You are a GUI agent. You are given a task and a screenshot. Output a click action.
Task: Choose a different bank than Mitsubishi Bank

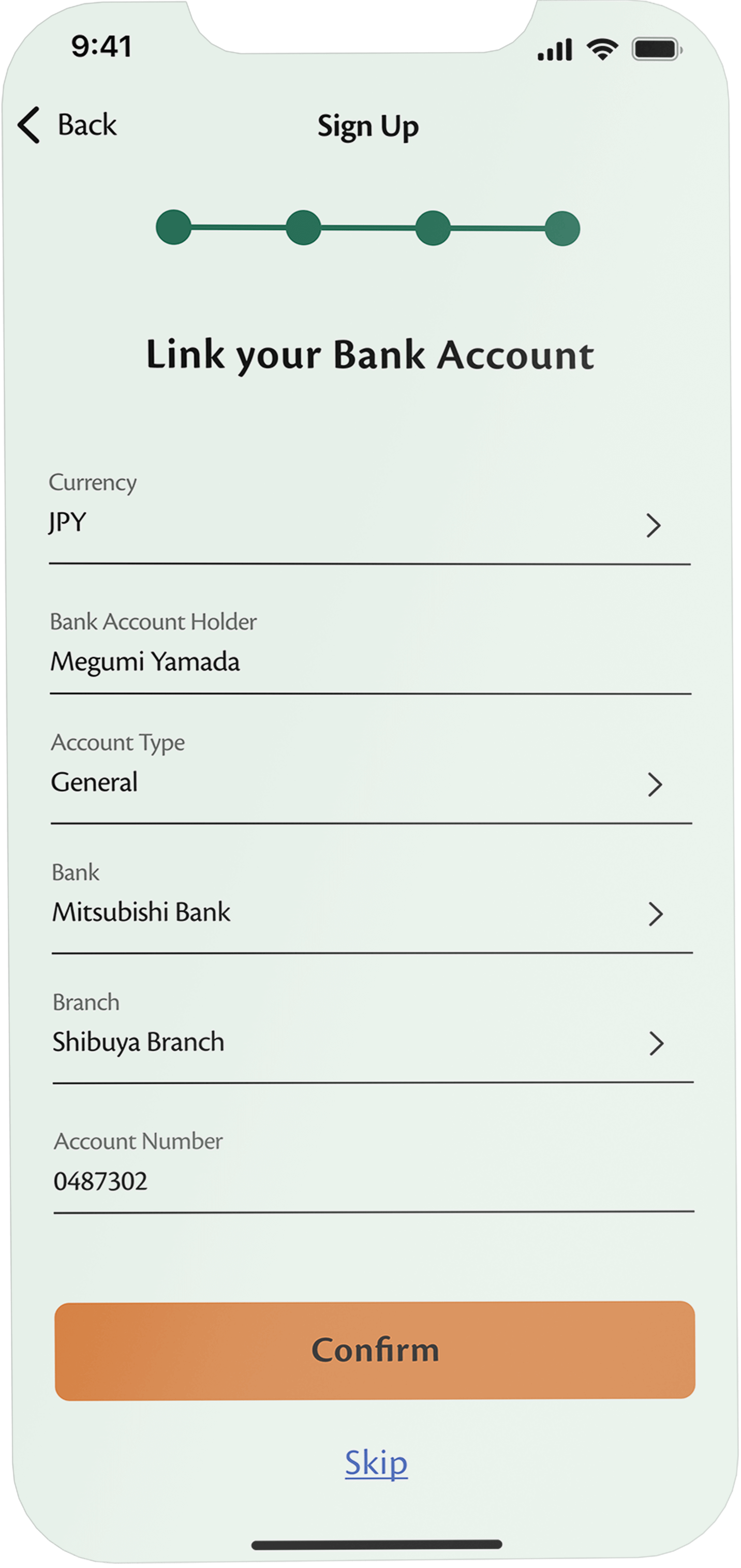(372, 912)
